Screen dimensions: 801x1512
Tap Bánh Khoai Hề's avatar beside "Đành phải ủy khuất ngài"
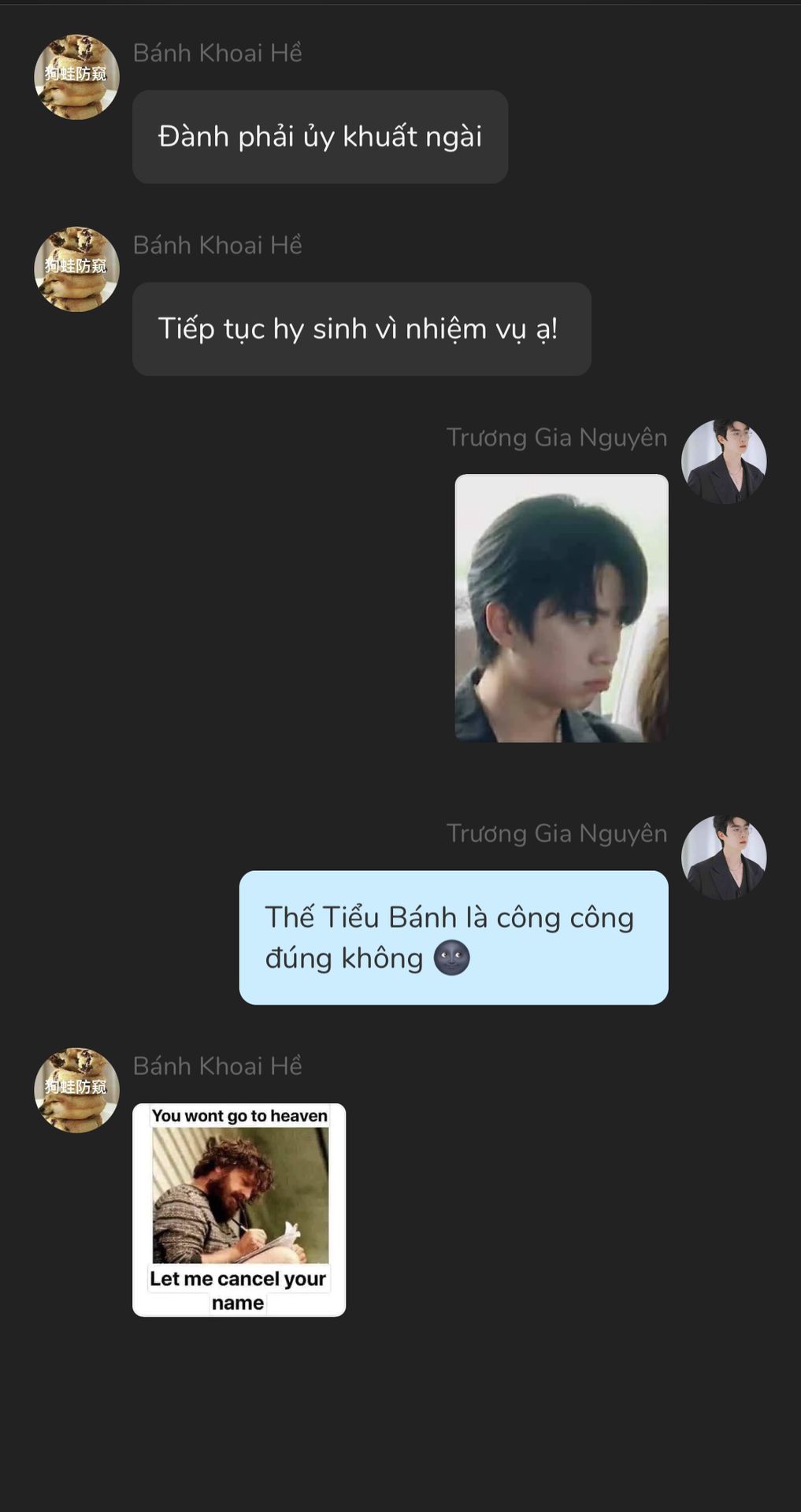pos(76,77)
